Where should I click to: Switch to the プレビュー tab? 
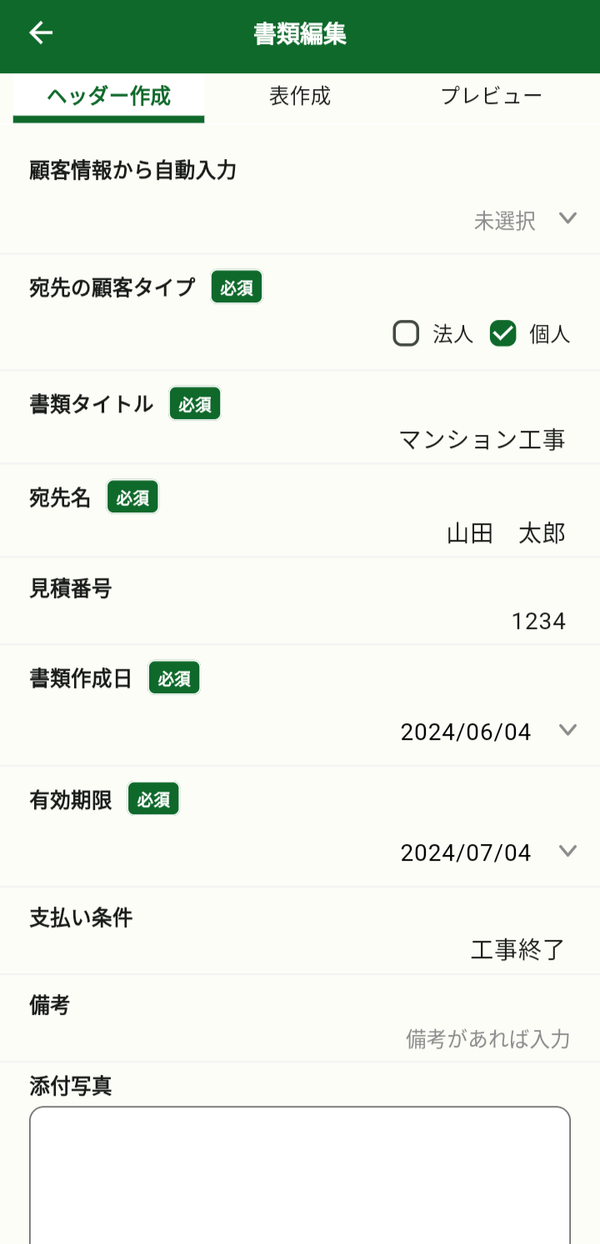(491, 96)
